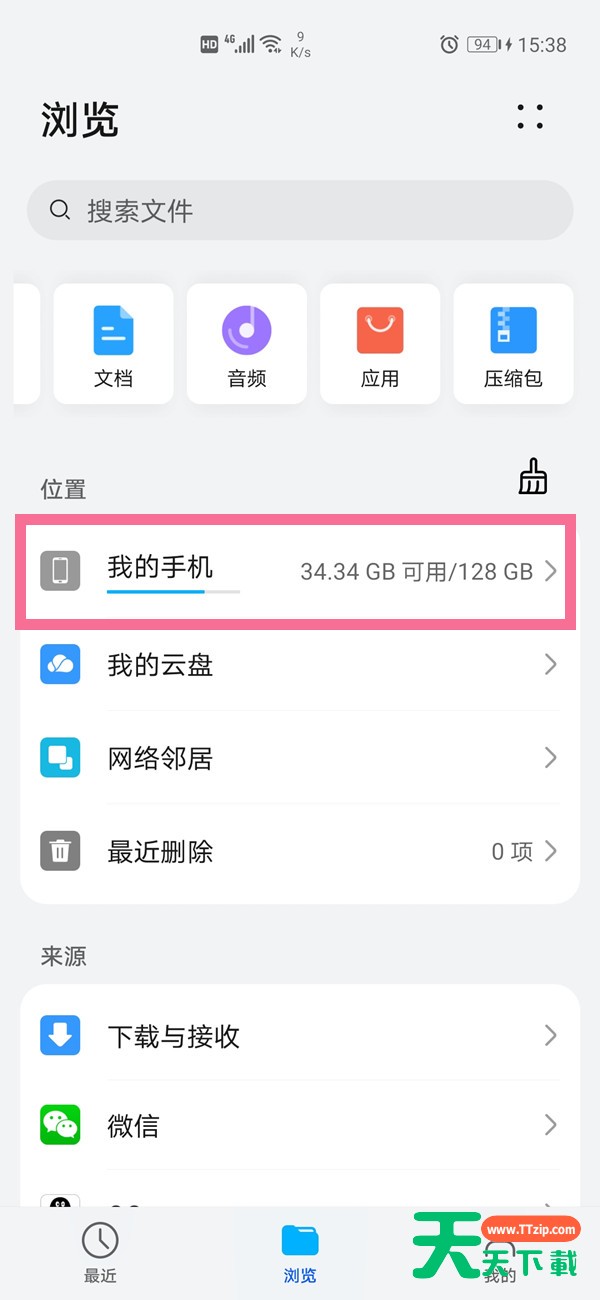The image size is (600, 1300).
Task: Open the 音频 audio category
Action: tap(247, 344)
